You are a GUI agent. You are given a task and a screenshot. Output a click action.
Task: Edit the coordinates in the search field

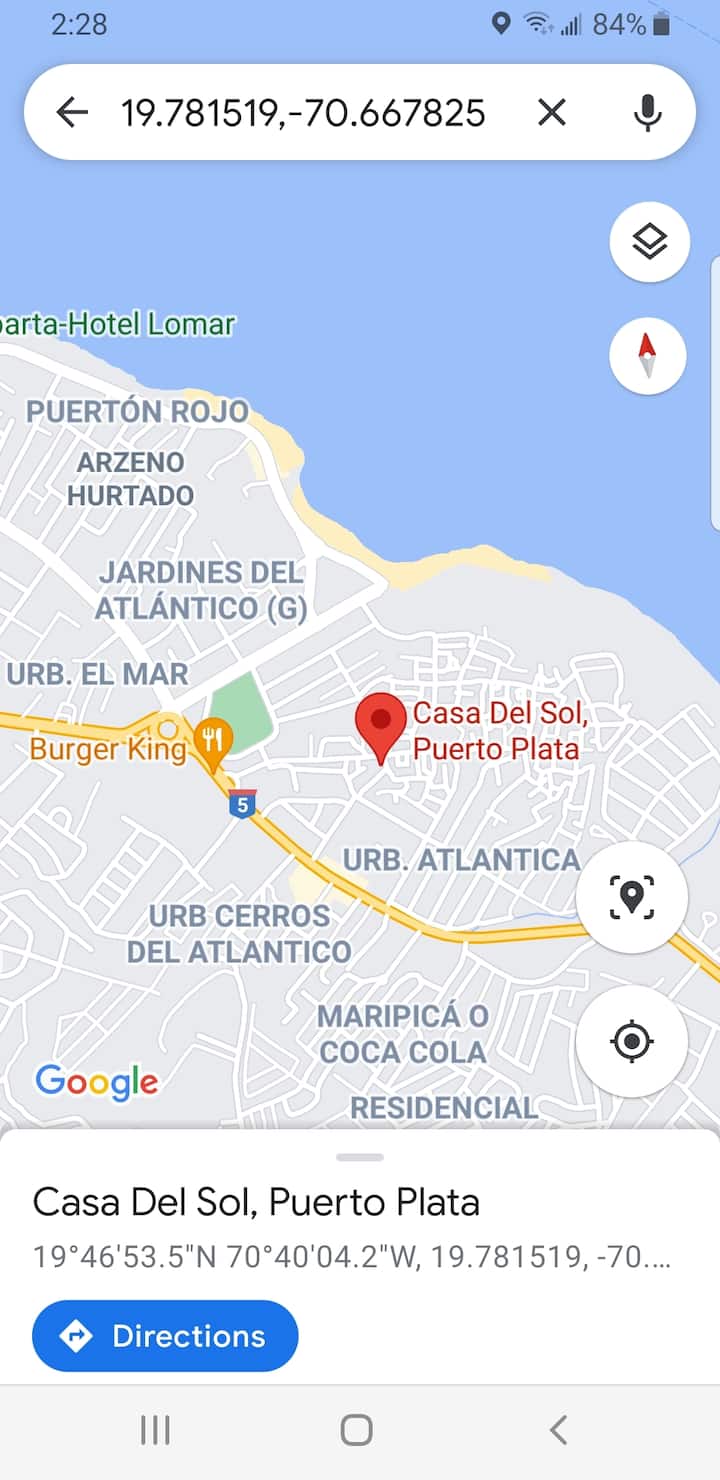point(303,113)
